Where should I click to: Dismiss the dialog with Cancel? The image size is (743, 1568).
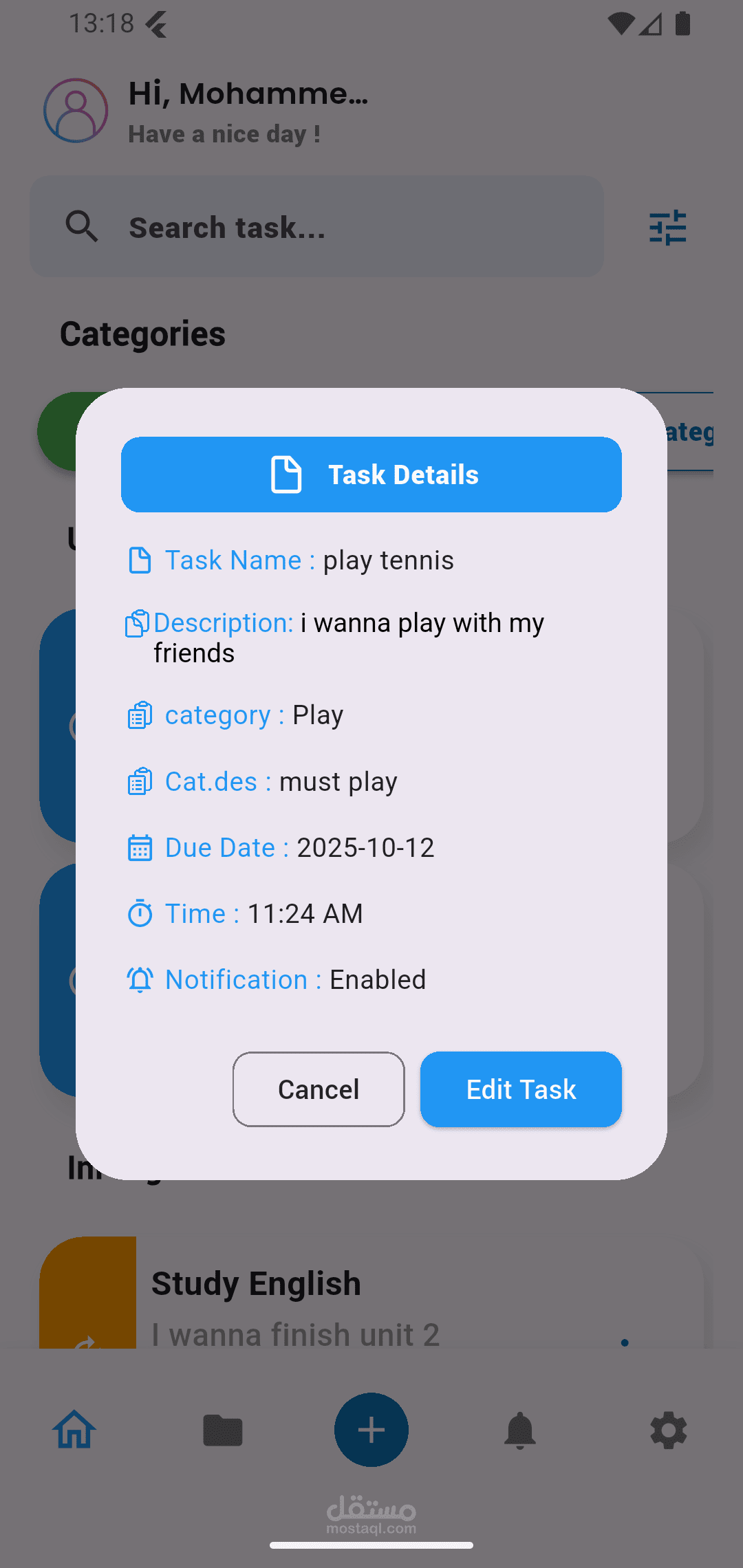[319, 1089]
